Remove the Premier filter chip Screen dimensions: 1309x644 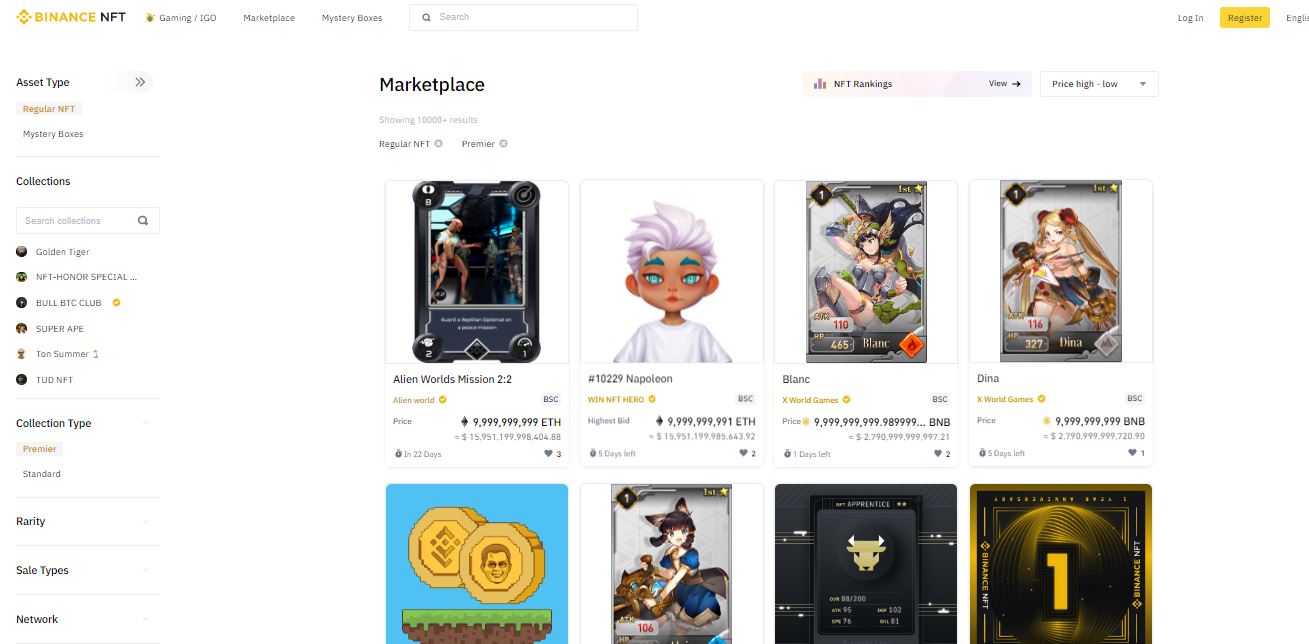(x=503, y=144)
